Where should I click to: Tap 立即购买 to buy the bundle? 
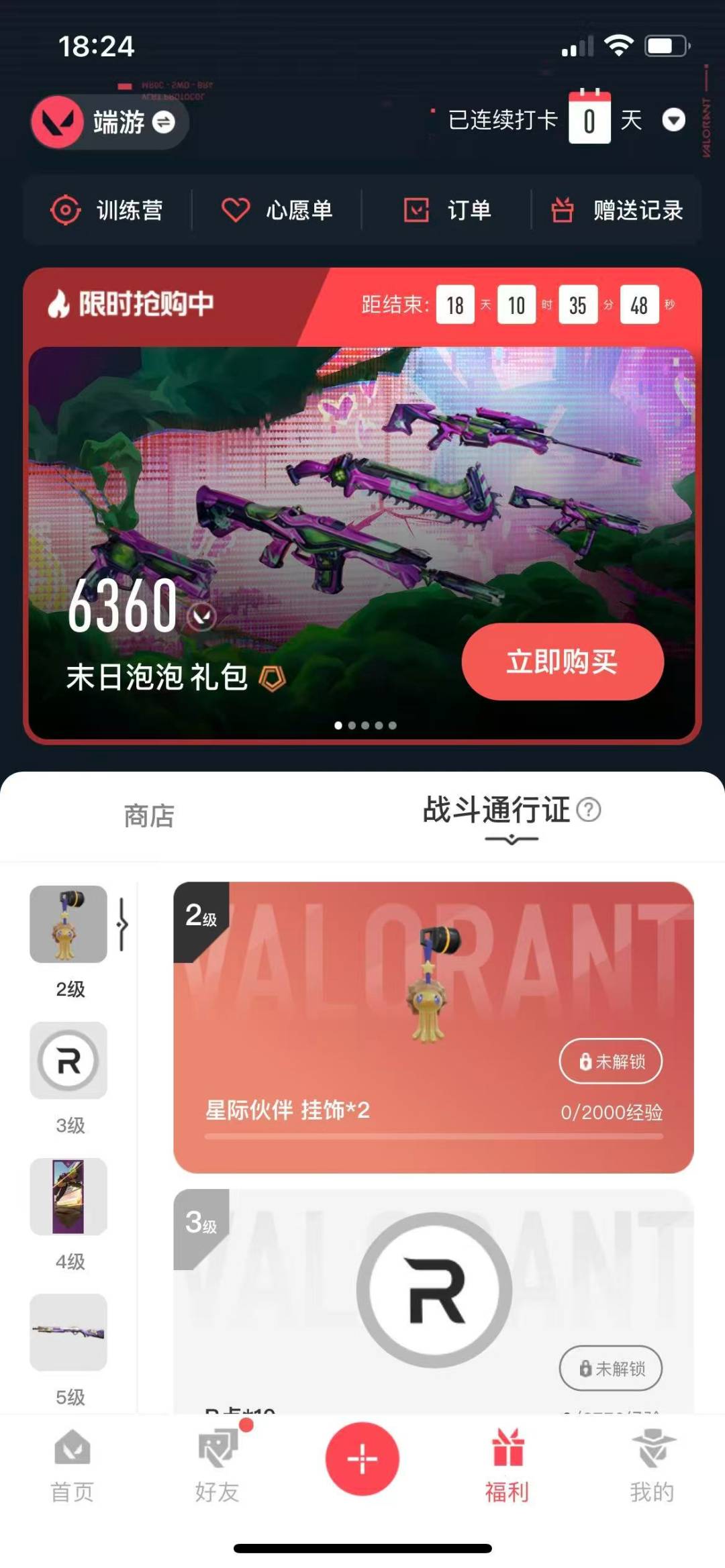(x=563, y=662)
